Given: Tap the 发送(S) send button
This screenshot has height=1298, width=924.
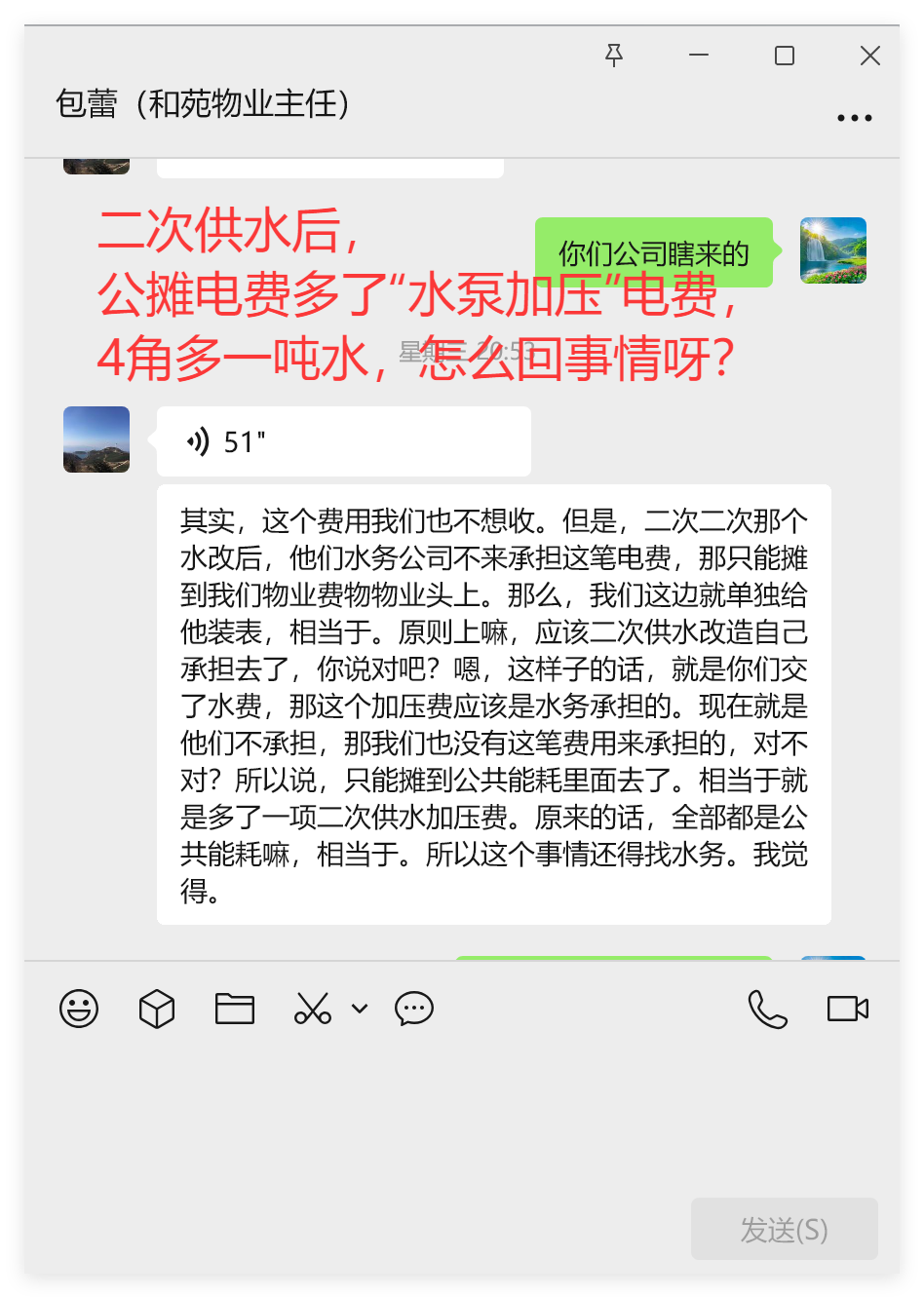Looking at the screenshot, I should click(785, 1229).
